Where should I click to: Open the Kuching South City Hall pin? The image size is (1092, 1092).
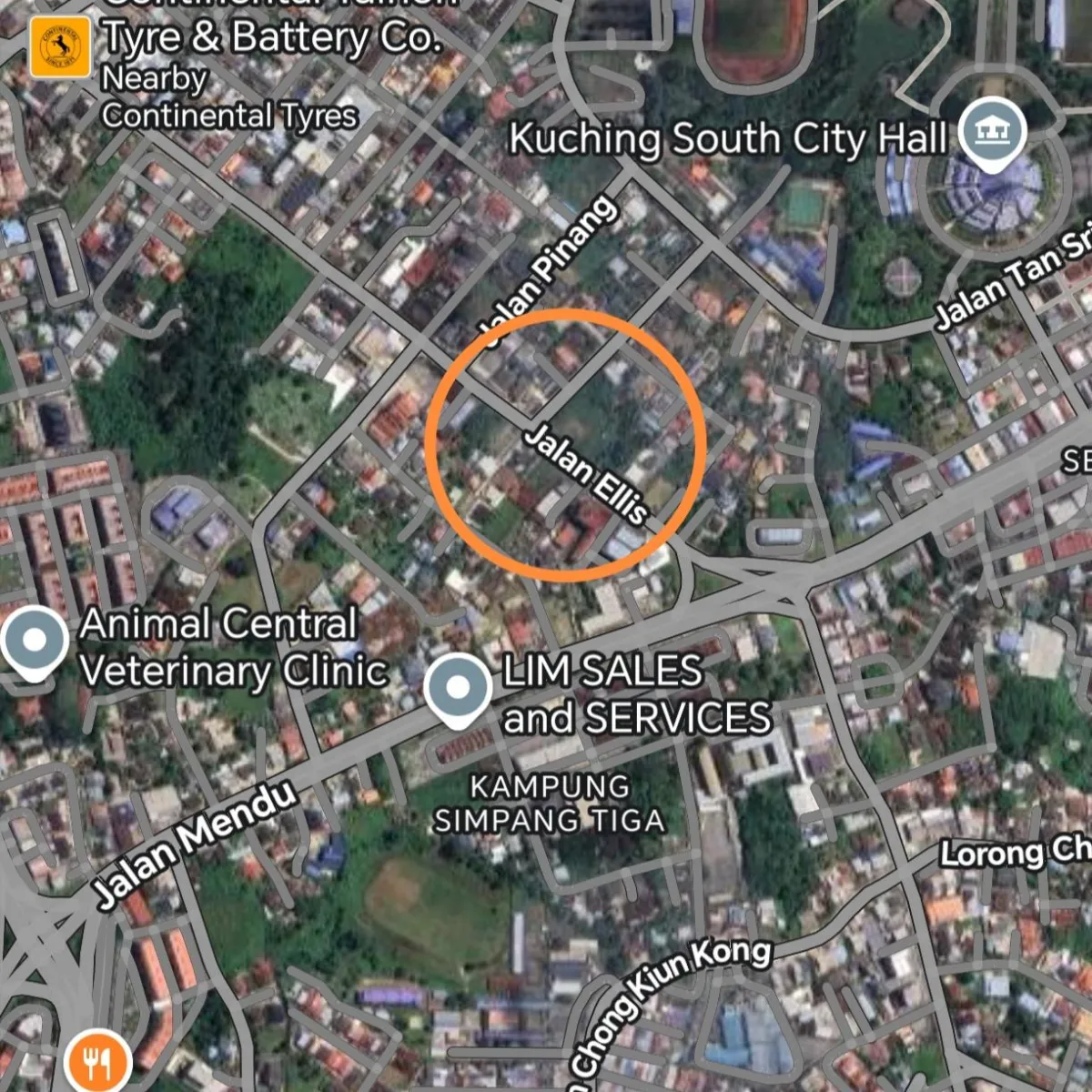point(993,133)
